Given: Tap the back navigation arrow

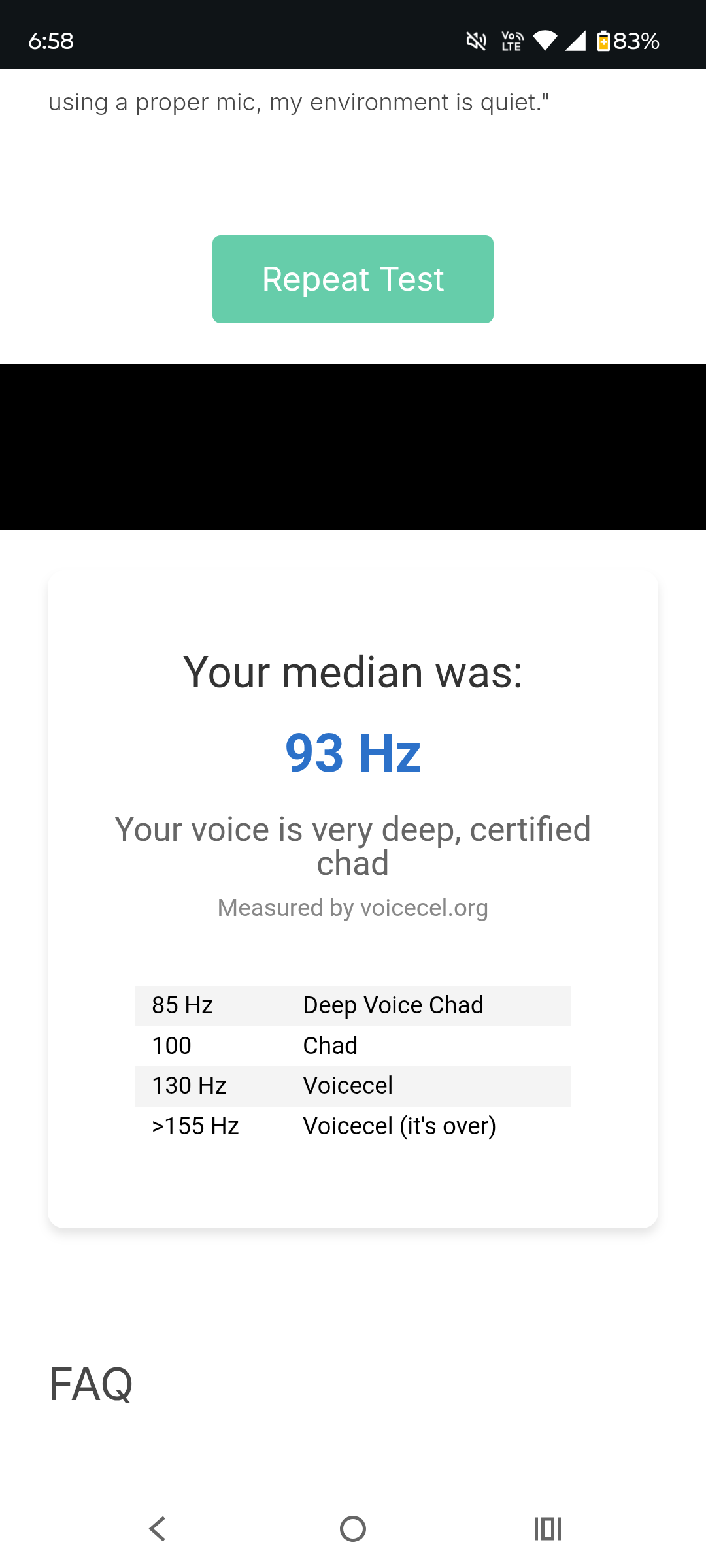Looking at the screenshot, I should tap(156, 1529).
